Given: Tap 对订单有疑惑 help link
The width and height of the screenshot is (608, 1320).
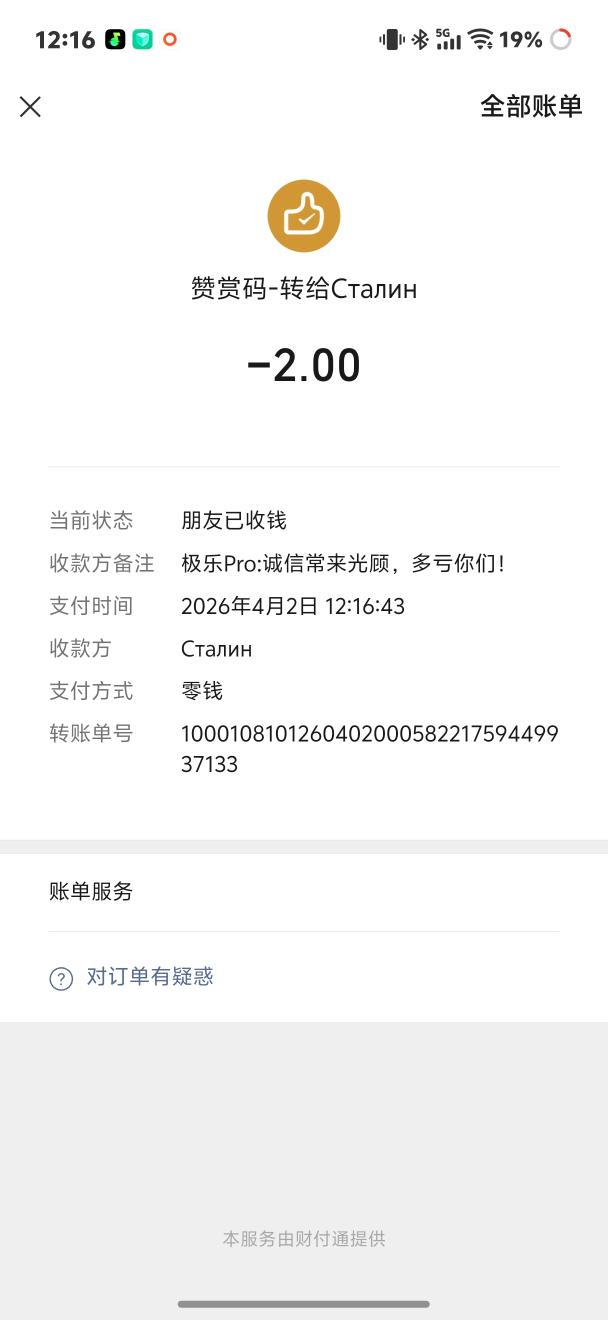Looking at the screenshot, I should [x=149, y=977].
